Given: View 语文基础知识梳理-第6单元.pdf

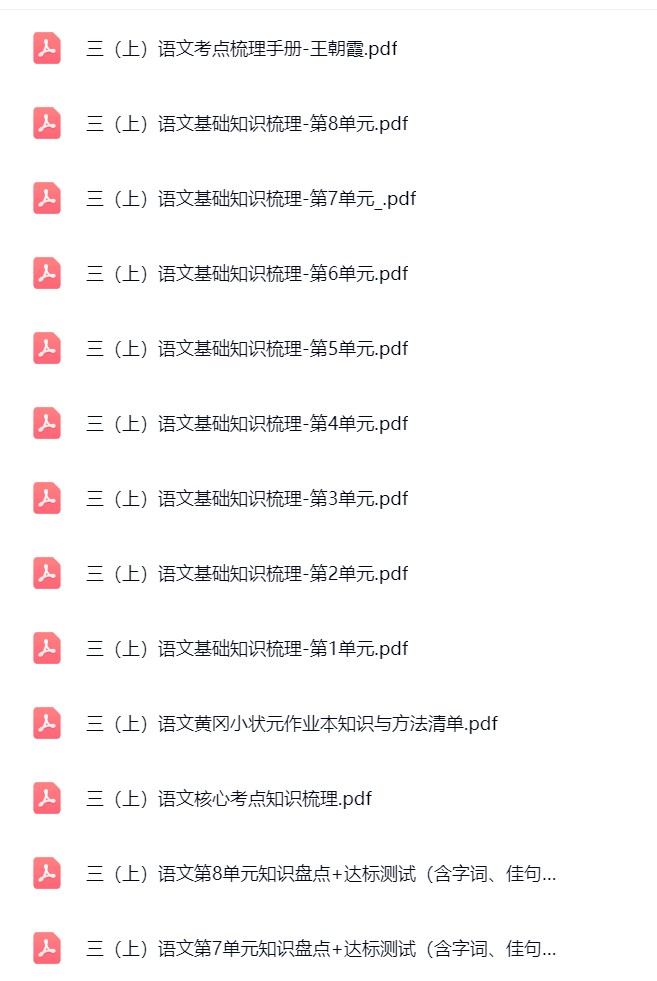Looking at the screenshot, I should click(x=247, y=273).
